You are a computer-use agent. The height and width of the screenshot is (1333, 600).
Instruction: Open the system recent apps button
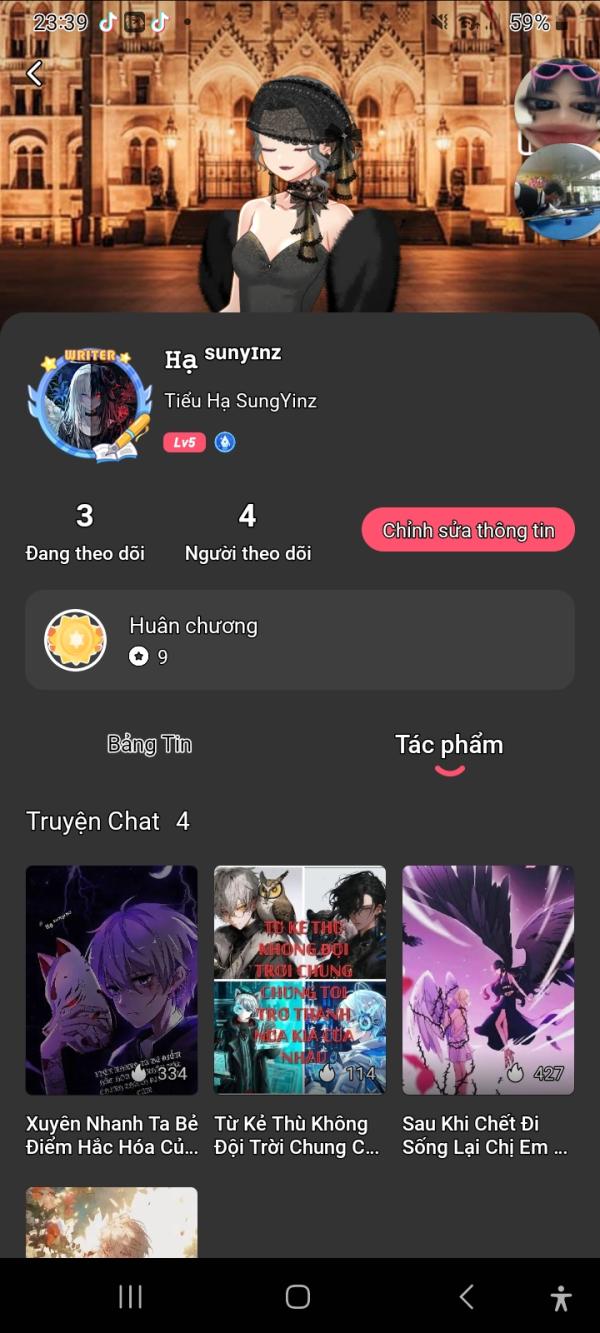(x=130, y=1297)
